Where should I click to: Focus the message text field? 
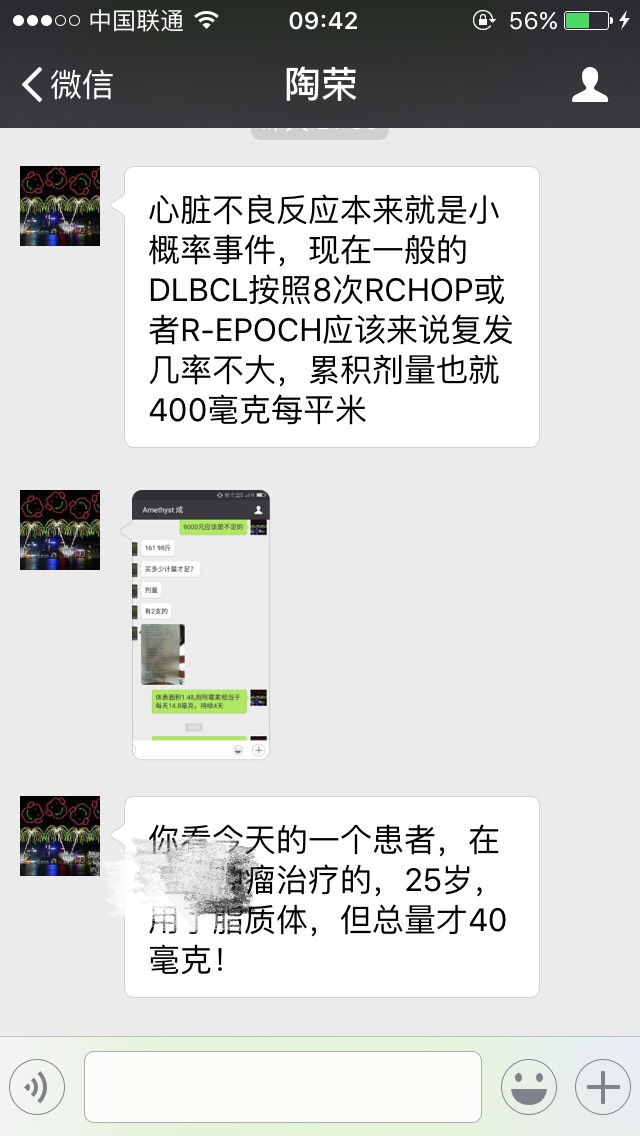pos(282,1086)
